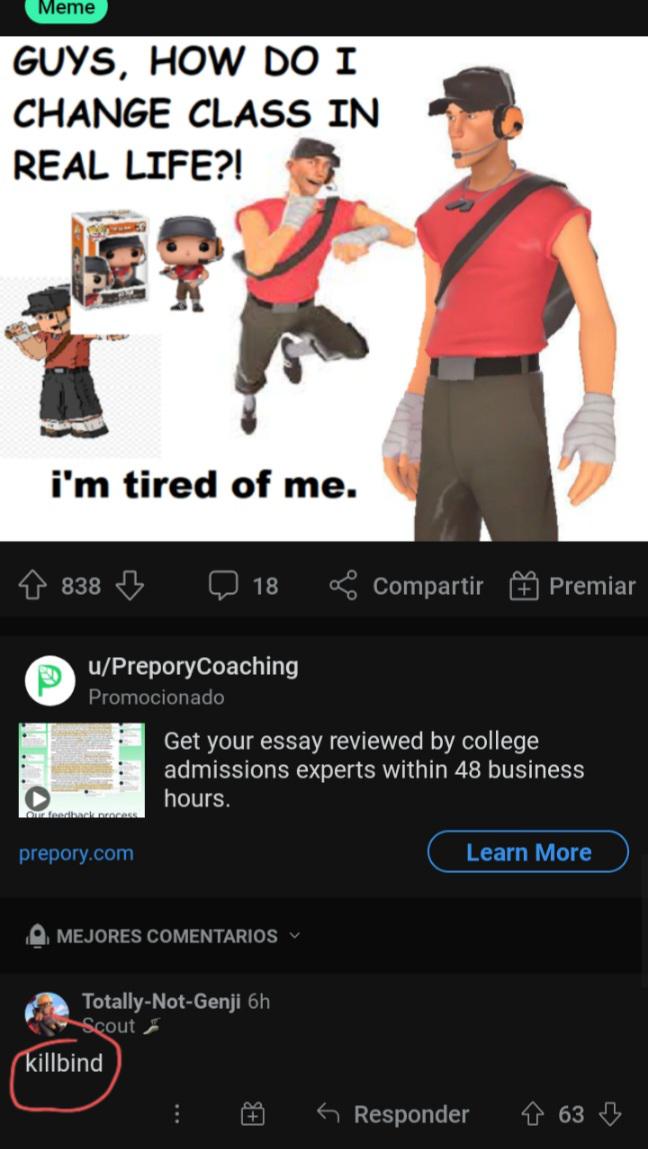Open u/PreporyCoaching profile
This screenshot has height=1149, width=648.
point(193,666)
